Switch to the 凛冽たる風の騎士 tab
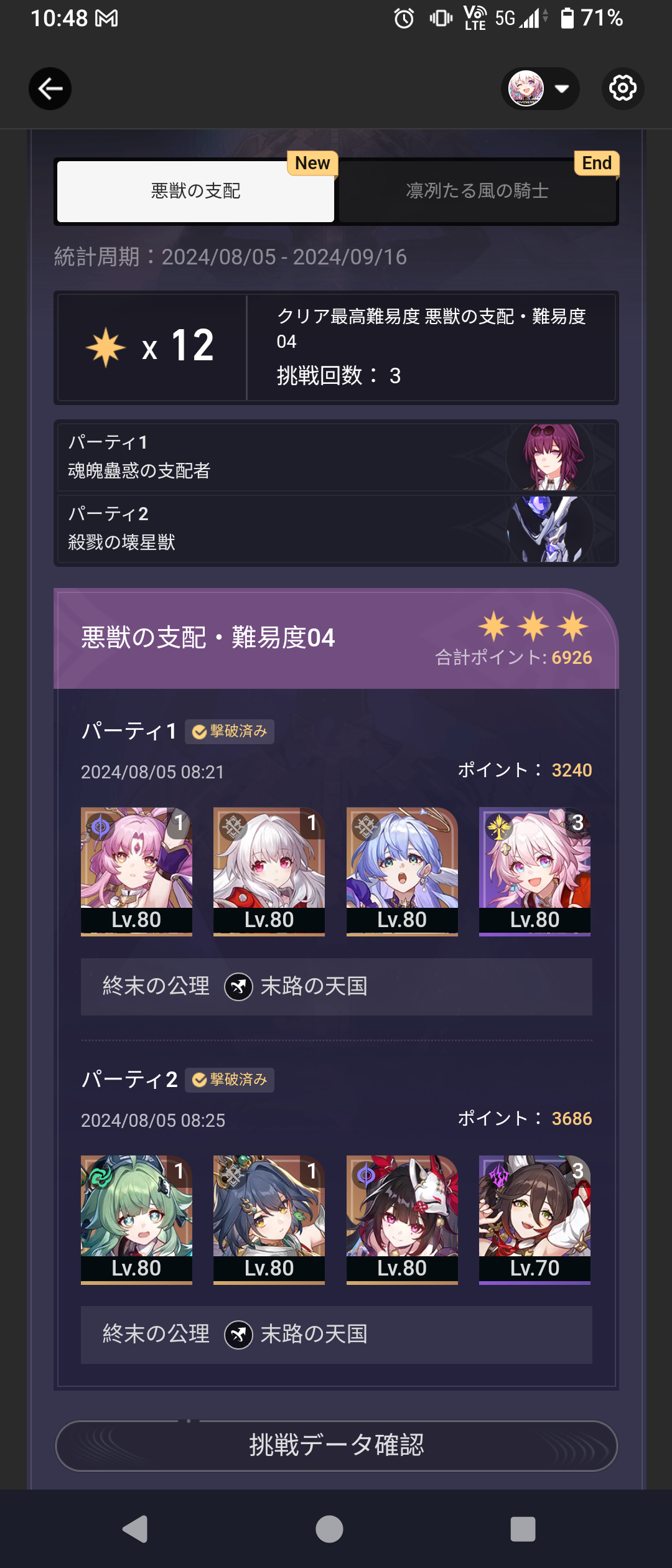The height and width of the screenshot is (1568, 672). pos(477,191)
